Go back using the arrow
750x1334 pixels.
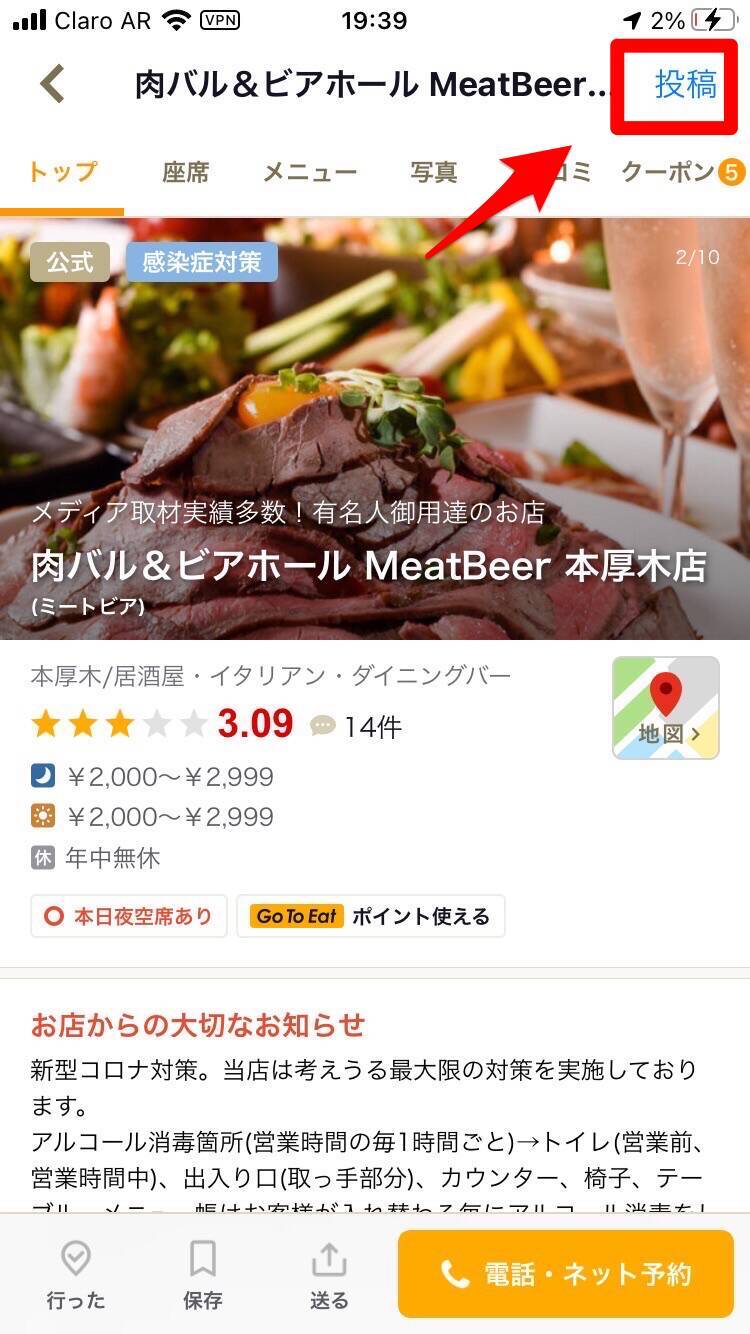coord(52,84)
